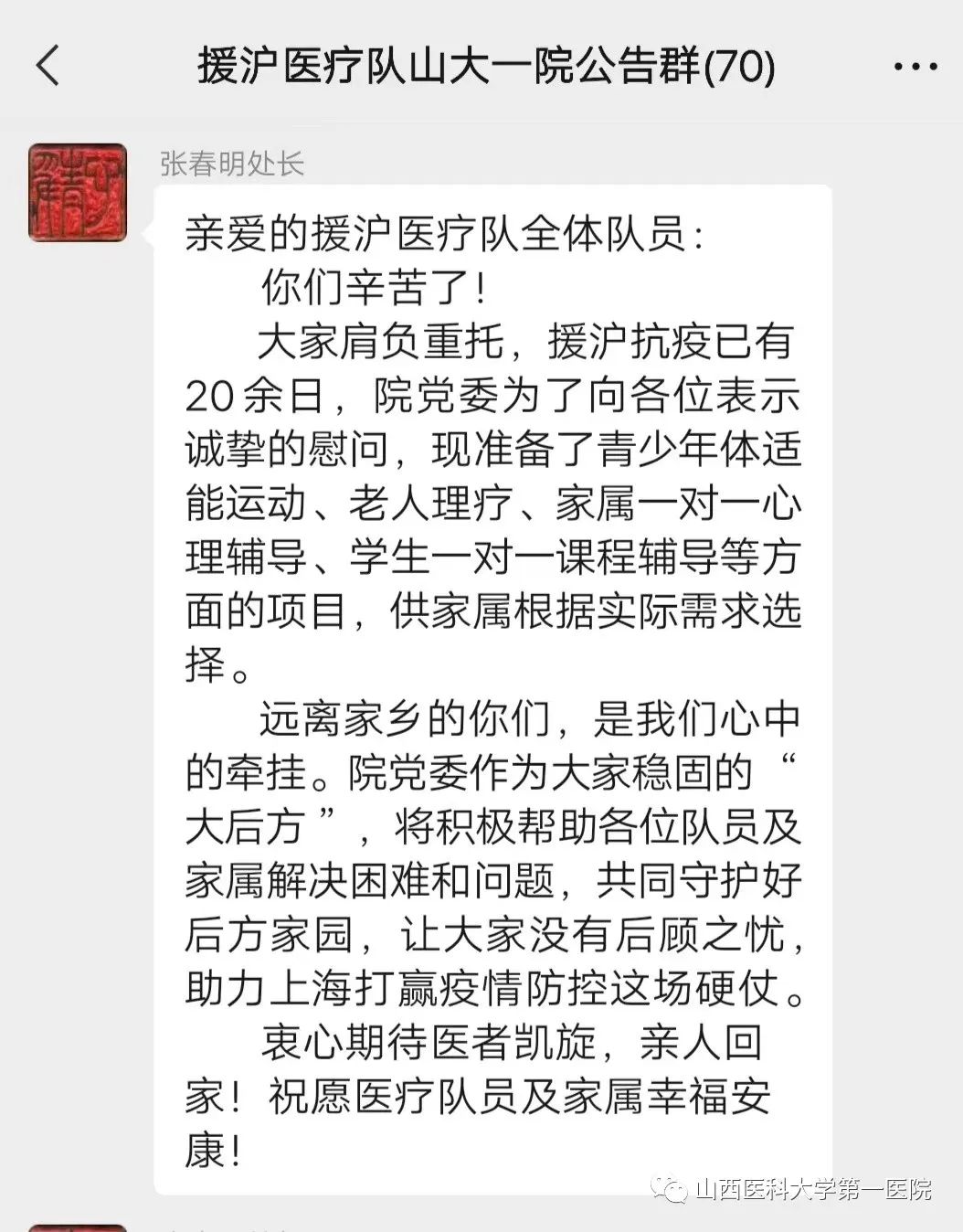
Task: Open 张春明处长's profile avatar
Action: pos(78,192)
